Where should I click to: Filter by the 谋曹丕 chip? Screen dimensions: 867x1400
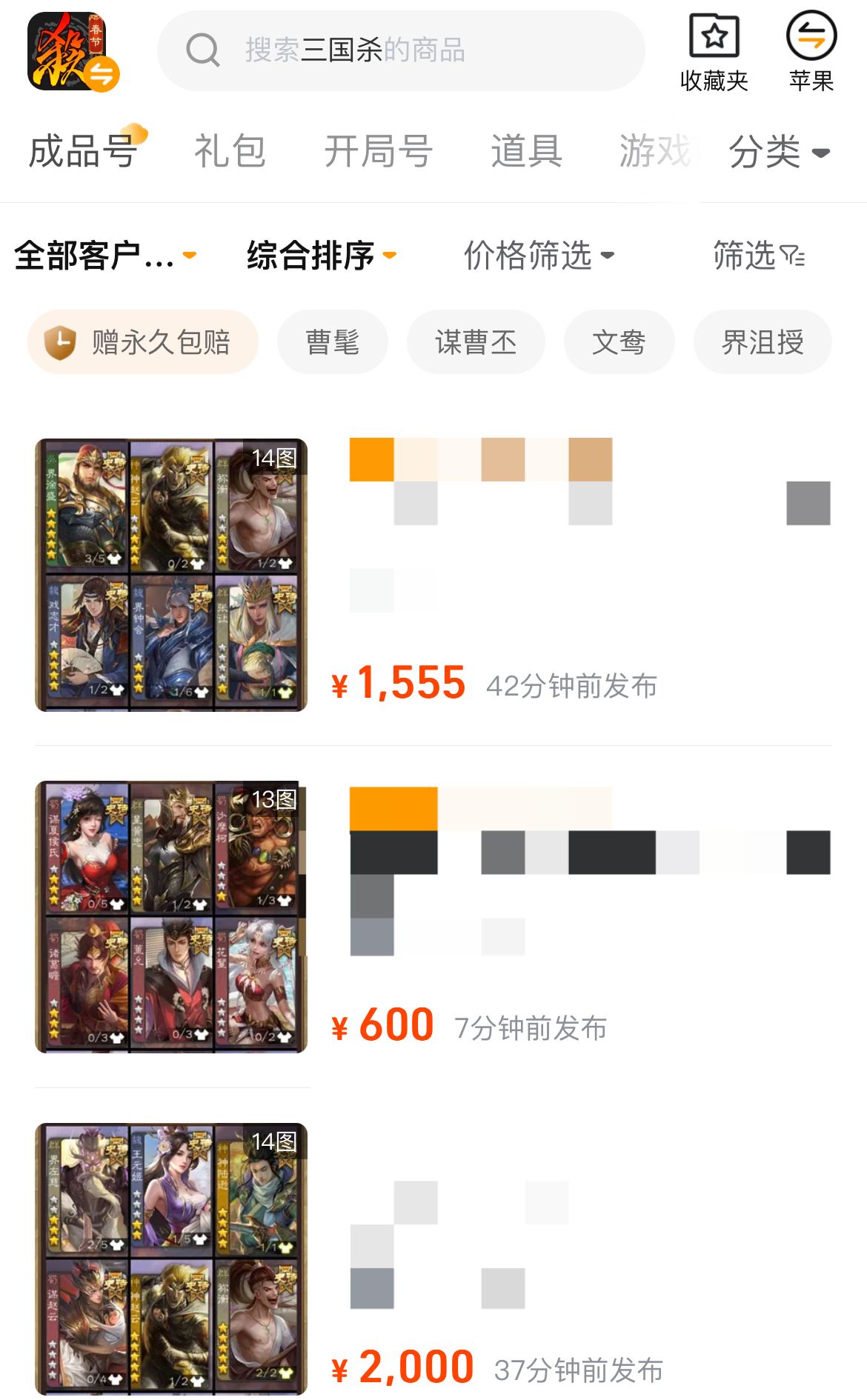(476, 342)
